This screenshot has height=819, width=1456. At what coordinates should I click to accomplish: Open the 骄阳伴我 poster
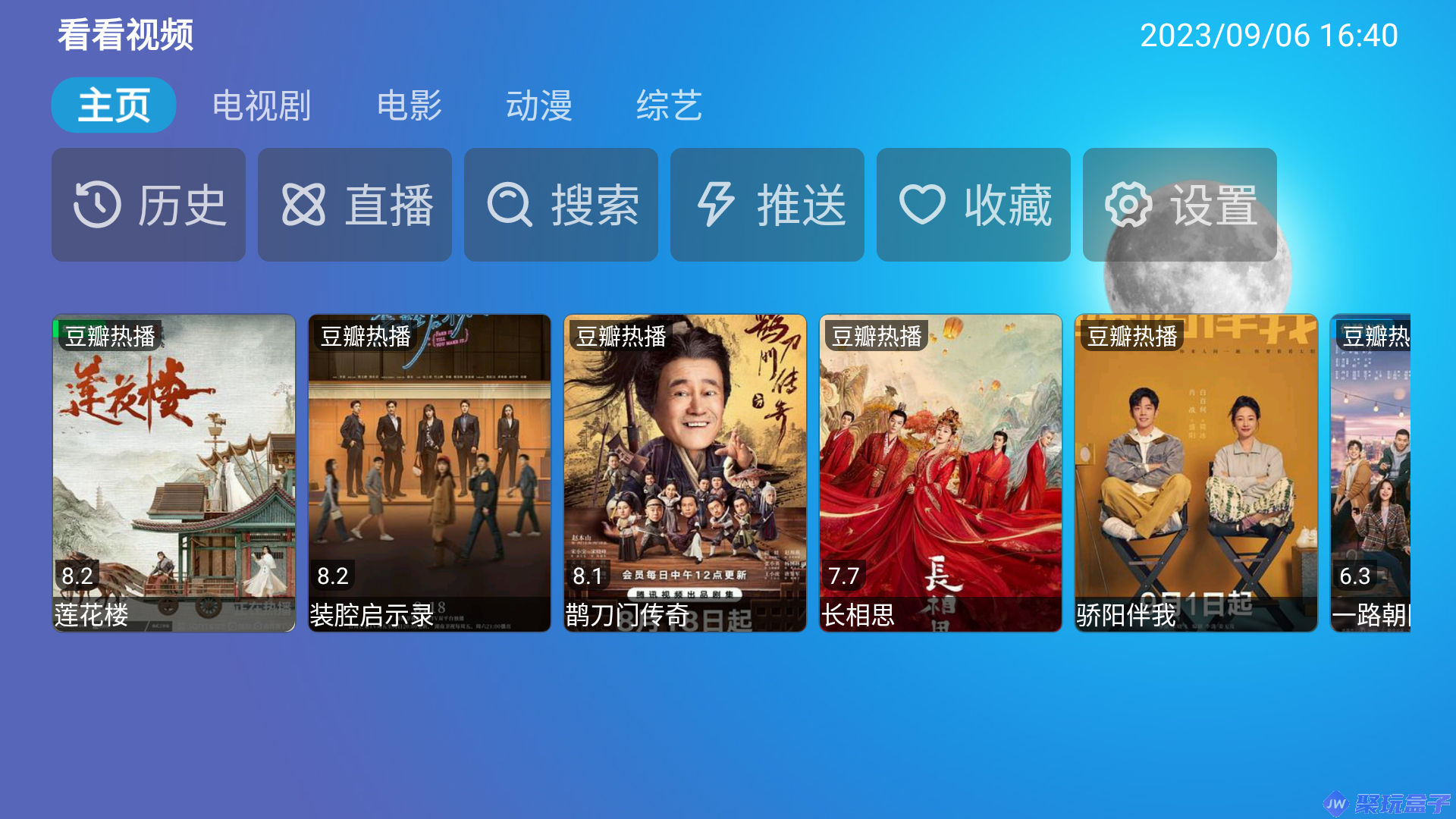point(1196,472)
